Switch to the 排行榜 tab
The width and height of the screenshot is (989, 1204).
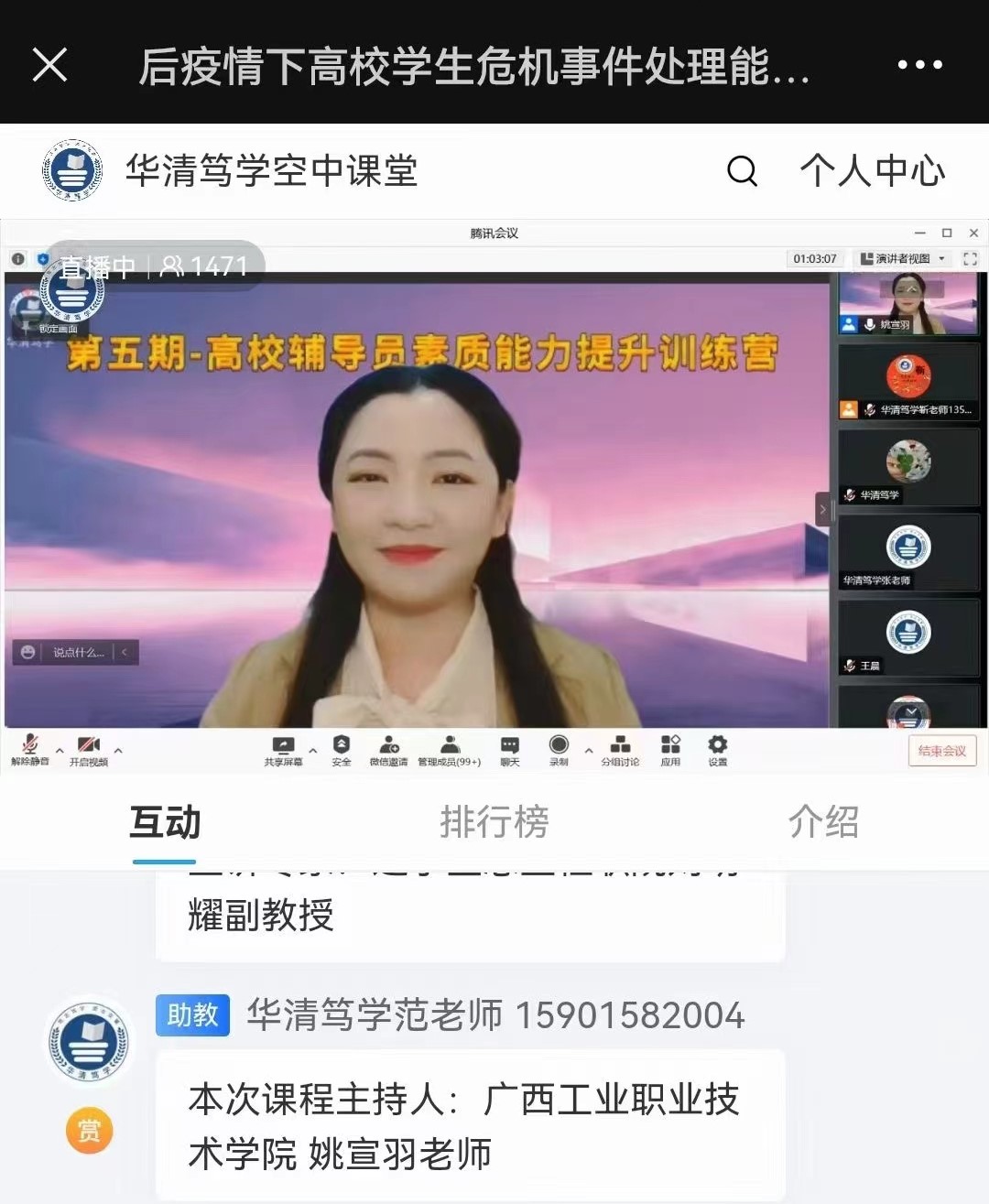(494, 822)
